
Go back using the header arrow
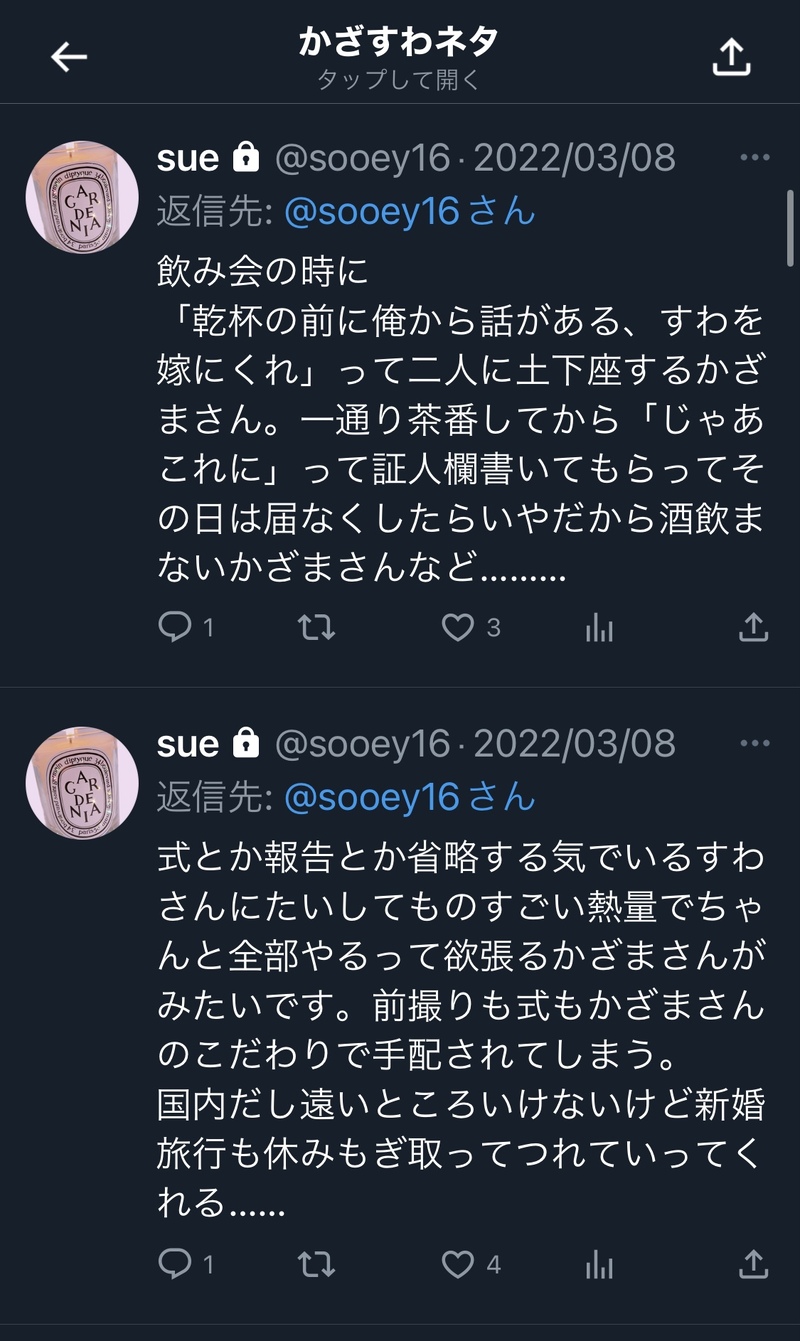(x=69, y=57)
